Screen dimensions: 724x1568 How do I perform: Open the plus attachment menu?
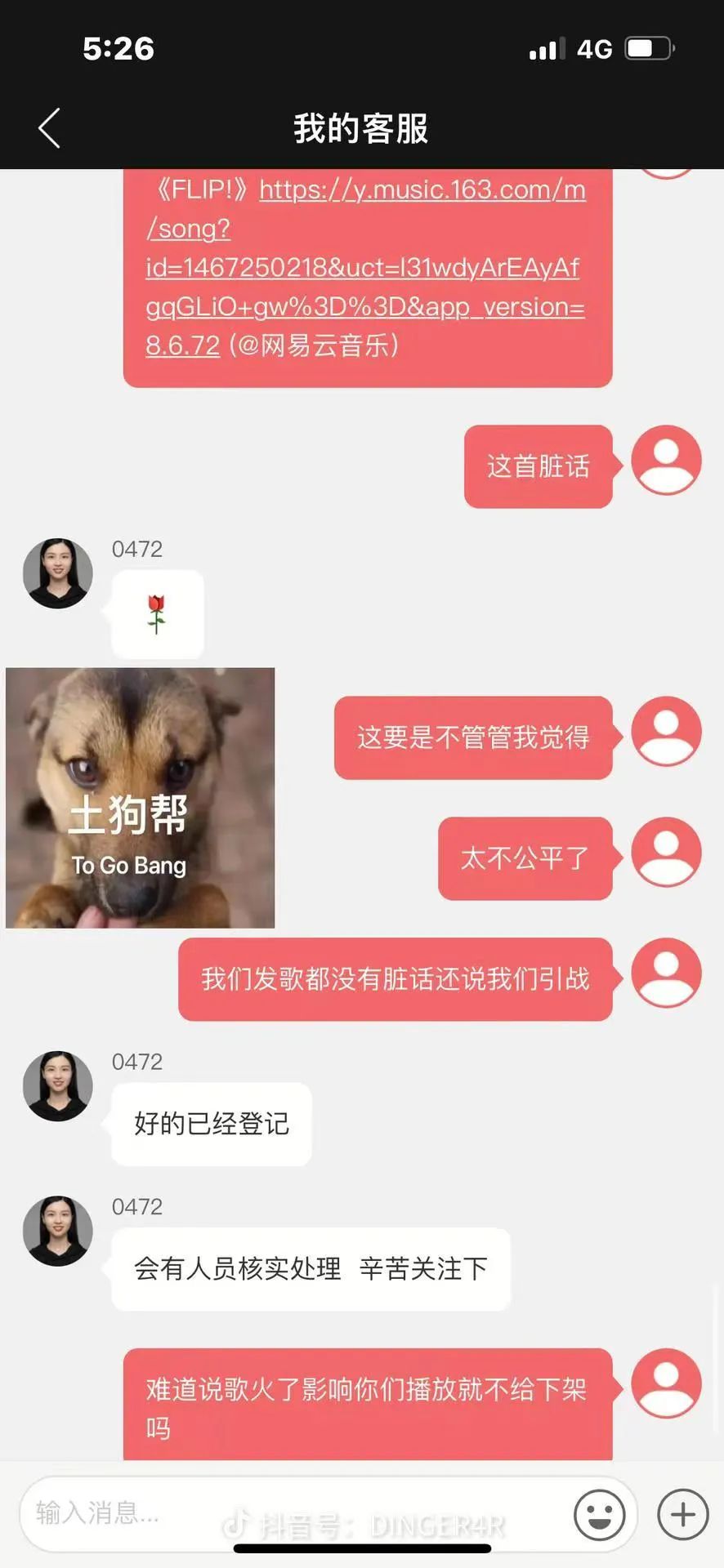click(682, 1514)
